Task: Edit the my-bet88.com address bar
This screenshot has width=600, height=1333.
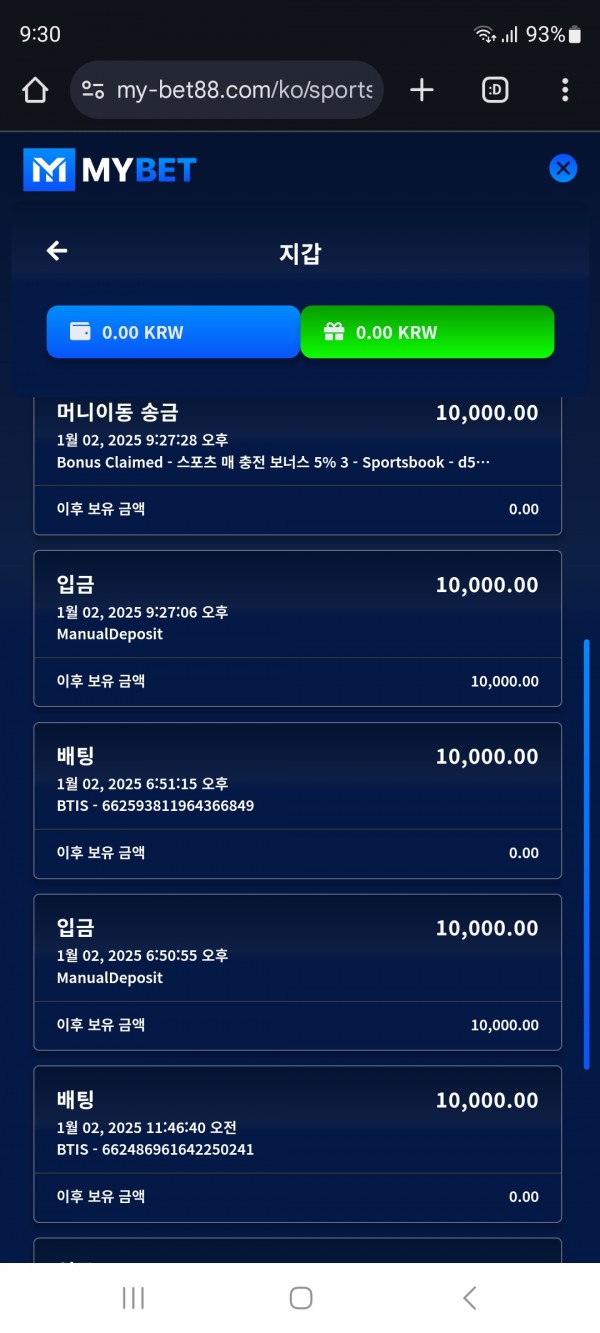Action: coord(242,91)
